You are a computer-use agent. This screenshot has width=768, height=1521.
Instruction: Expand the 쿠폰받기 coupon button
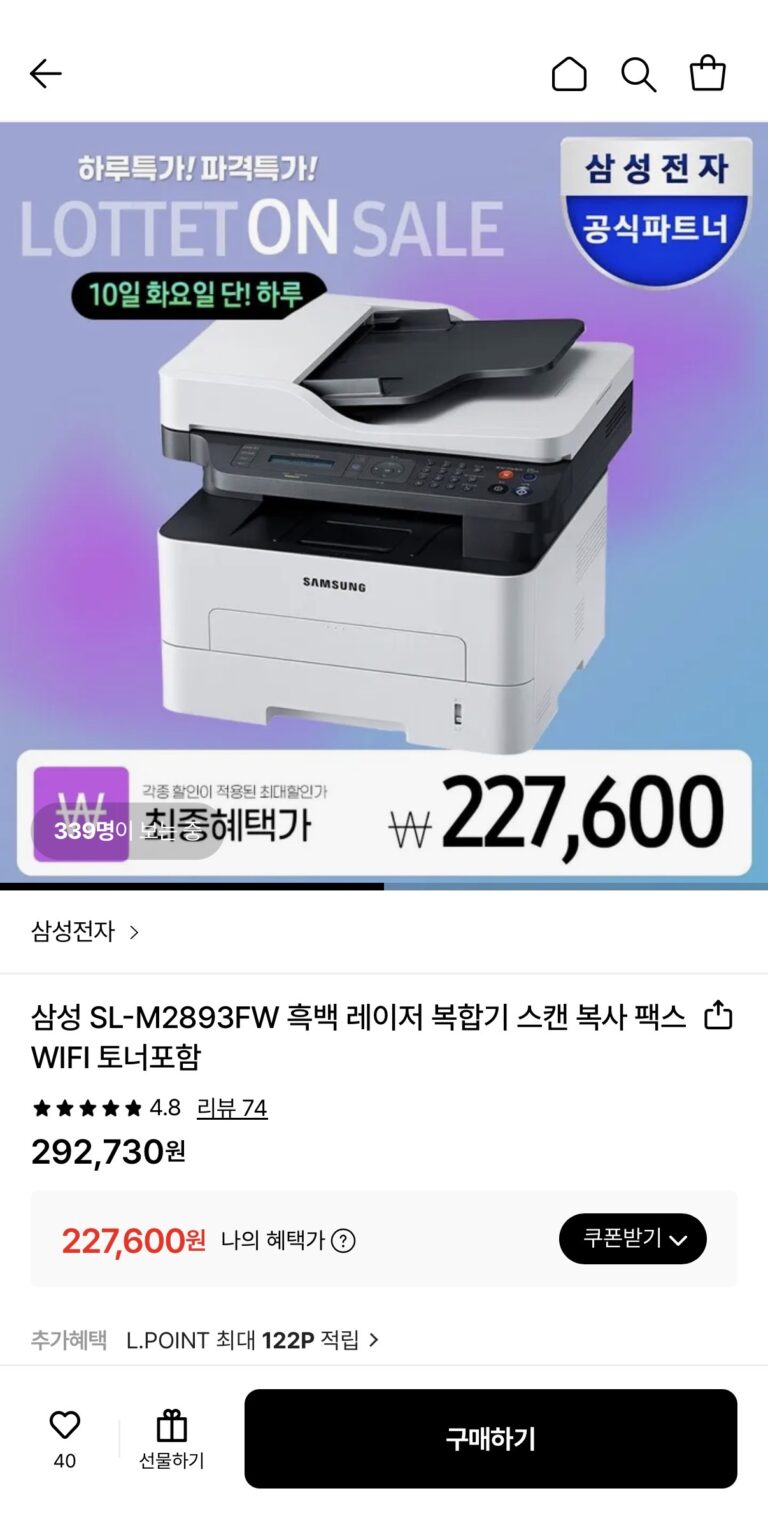632,1239
